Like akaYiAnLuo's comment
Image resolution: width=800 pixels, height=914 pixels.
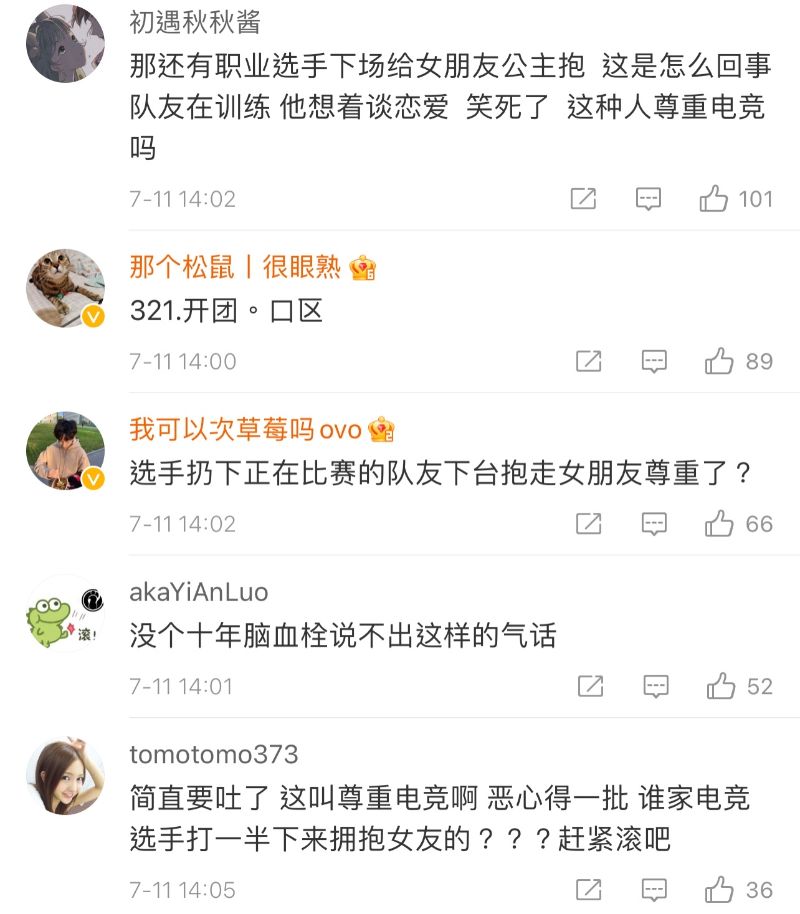(x=720, y=686)
